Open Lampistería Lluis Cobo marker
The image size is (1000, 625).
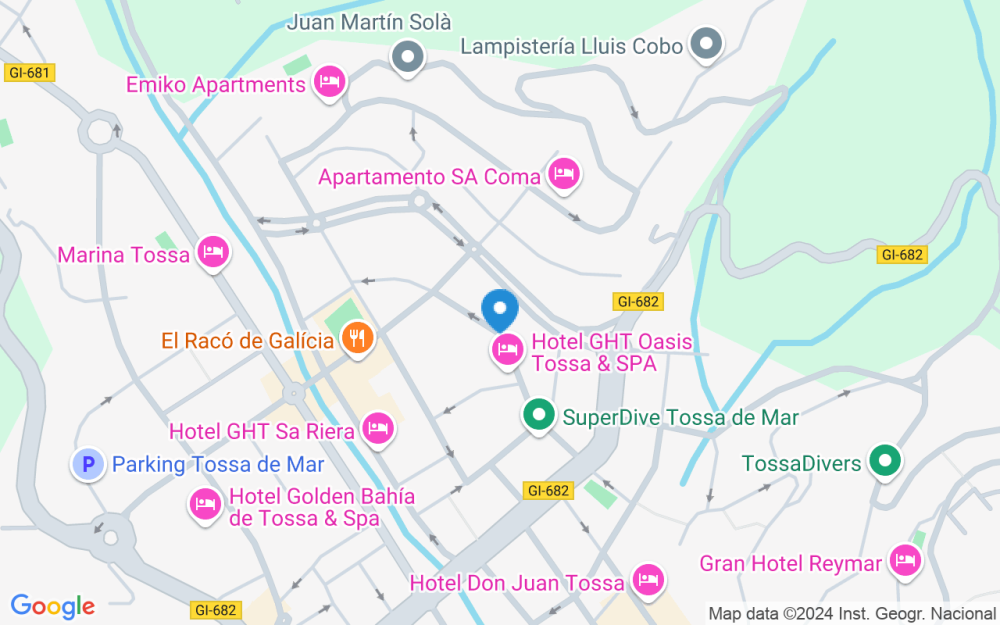tap(708, 43)
